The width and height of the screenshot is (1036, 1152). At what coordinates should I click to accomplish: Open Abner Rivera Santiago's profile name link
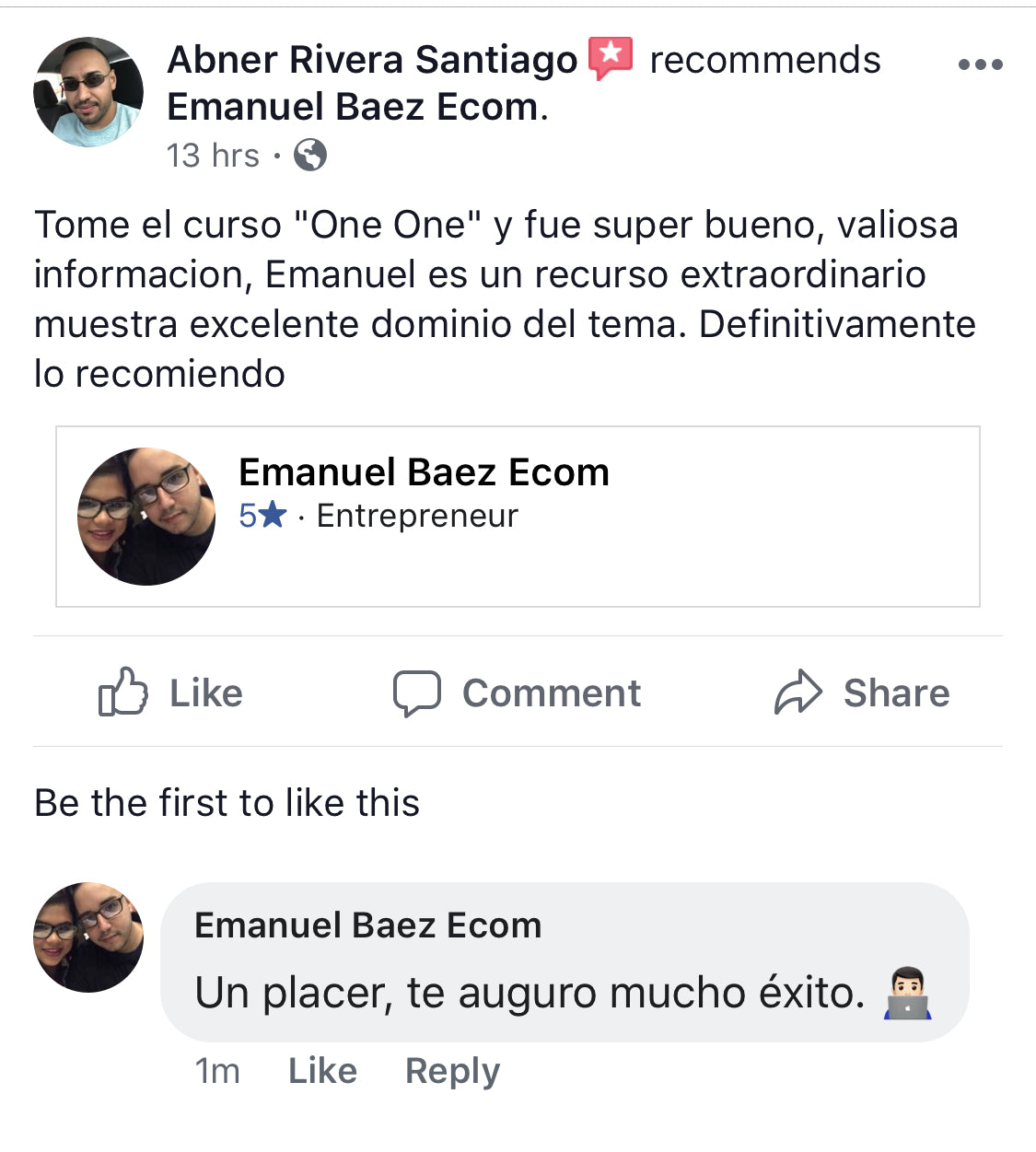[x=371, y=61]
